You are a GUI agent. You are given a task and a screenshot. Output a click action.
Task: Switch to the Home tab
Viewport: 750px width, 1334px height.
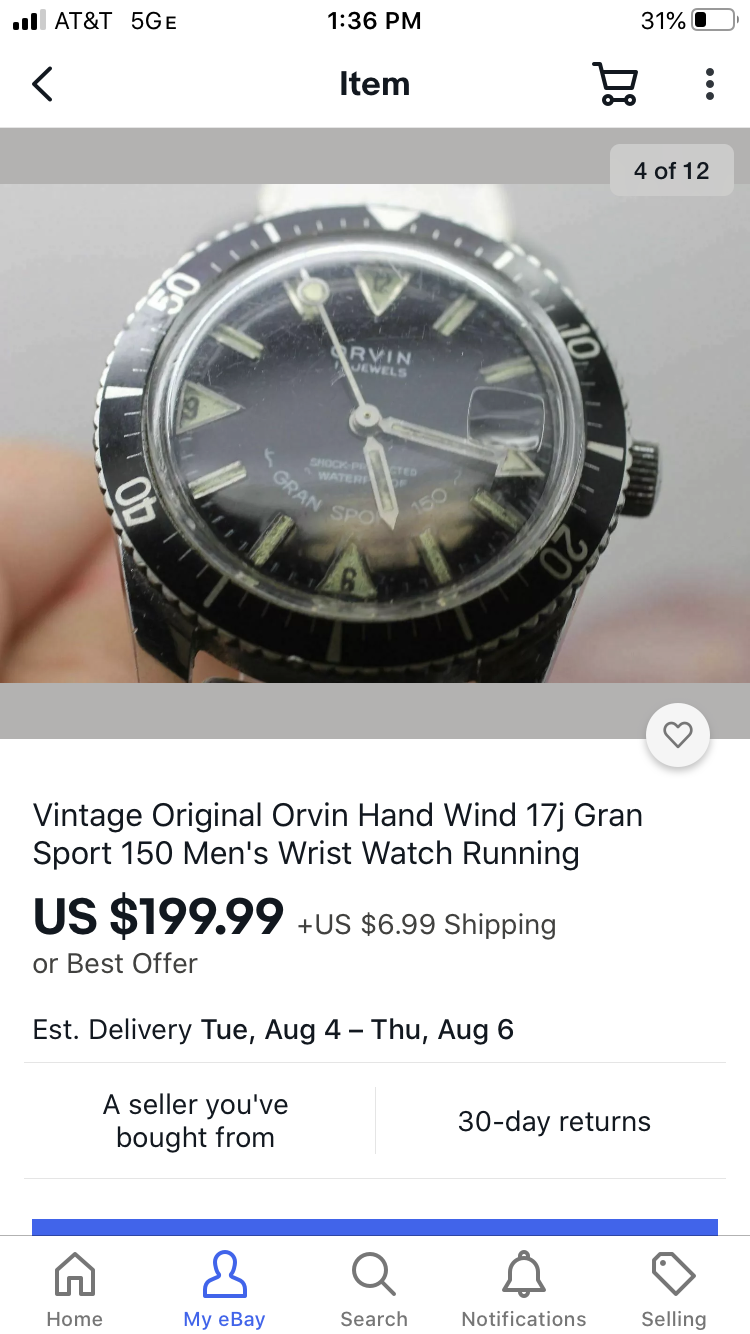(x=75, y=1290)
